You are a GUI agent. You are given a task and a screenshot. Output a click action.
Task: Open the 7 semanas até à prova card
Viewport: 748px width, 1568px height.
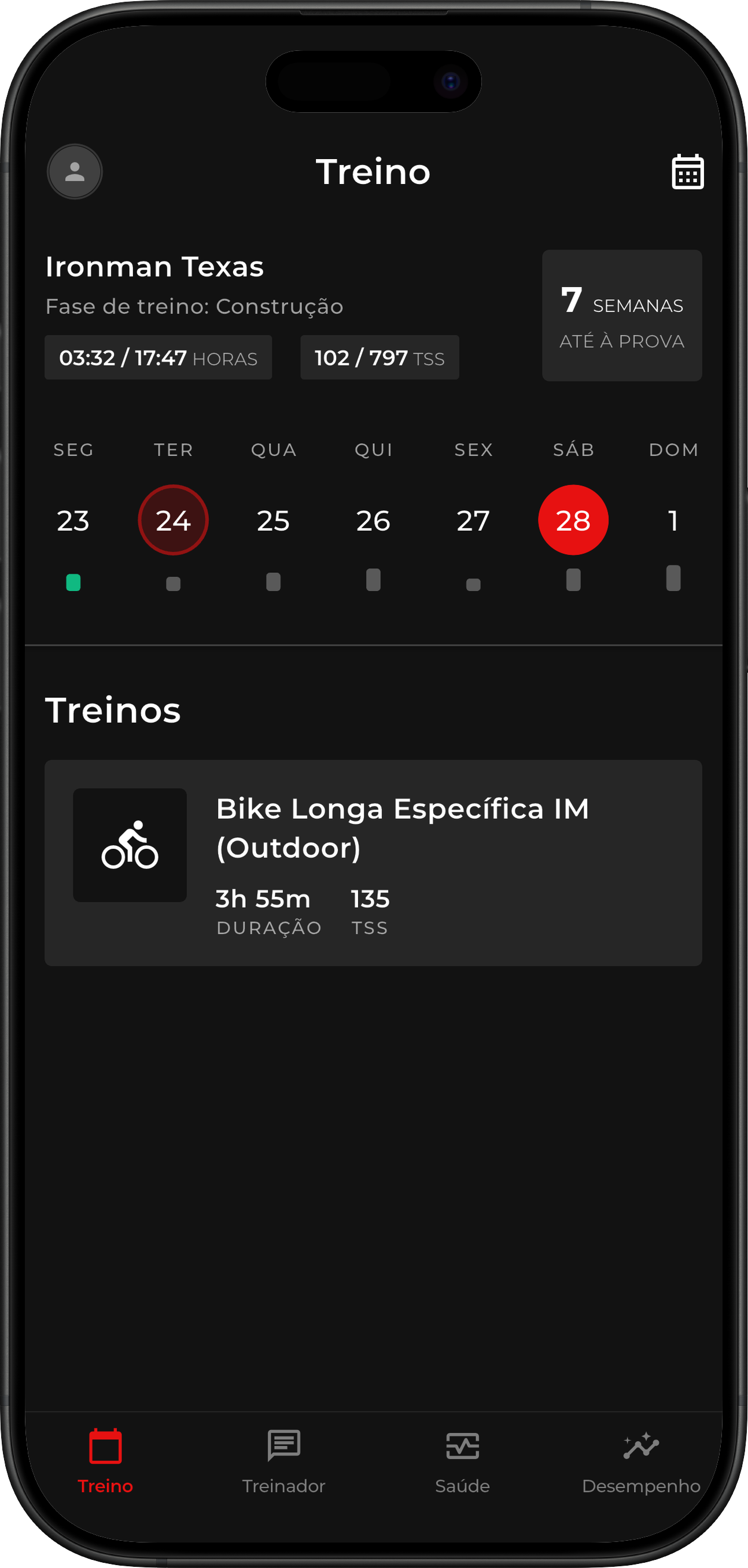pos(621,315)
